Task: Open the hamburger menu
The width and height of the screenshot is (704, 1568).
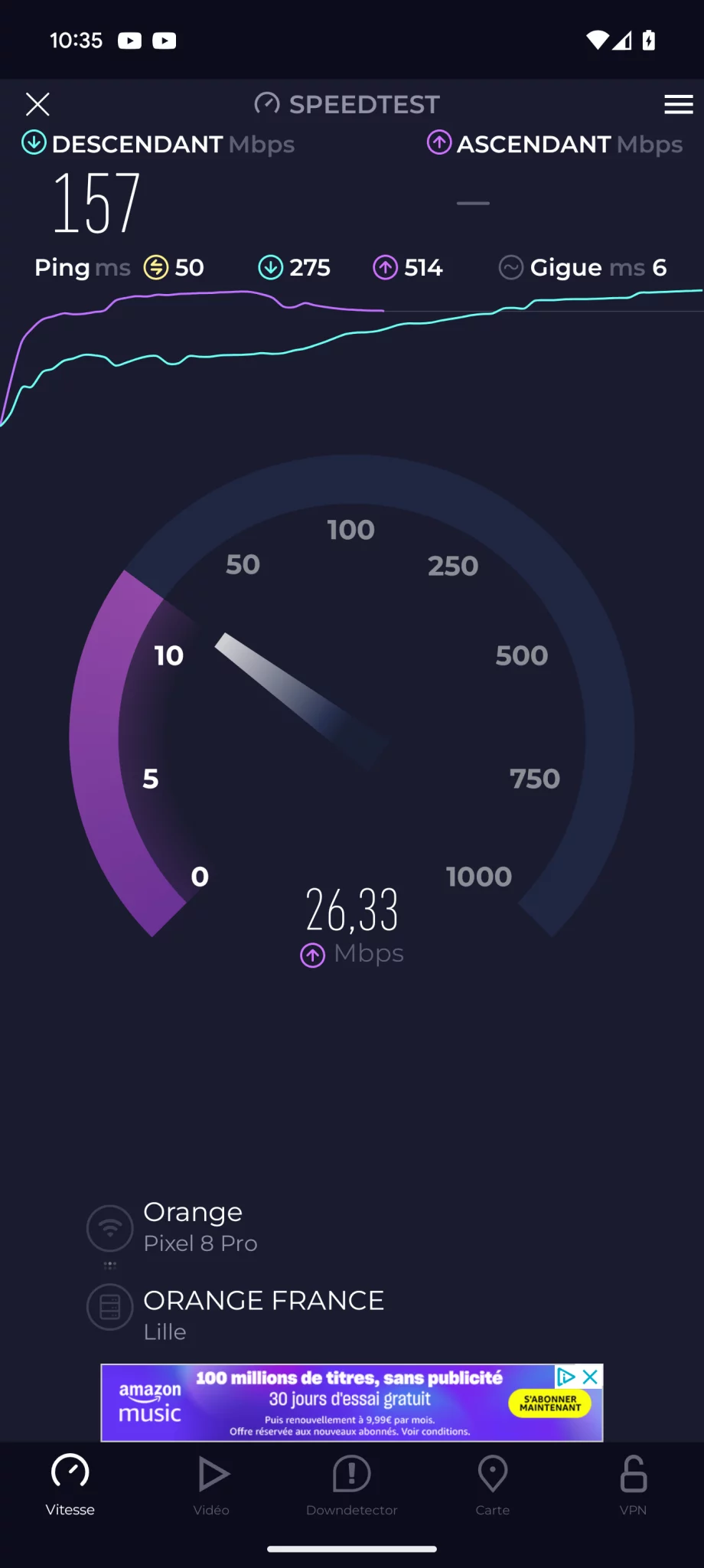Action: [x=678, y=104]
